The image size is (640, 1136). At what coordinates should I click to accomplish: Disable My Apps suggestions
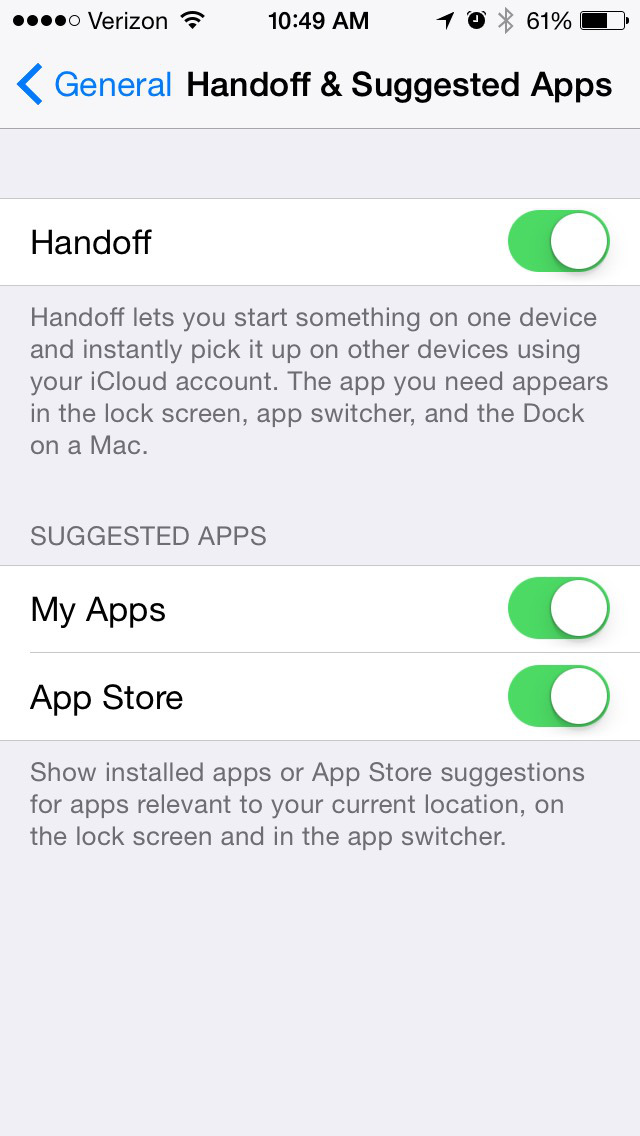click(x=558, y=609)
